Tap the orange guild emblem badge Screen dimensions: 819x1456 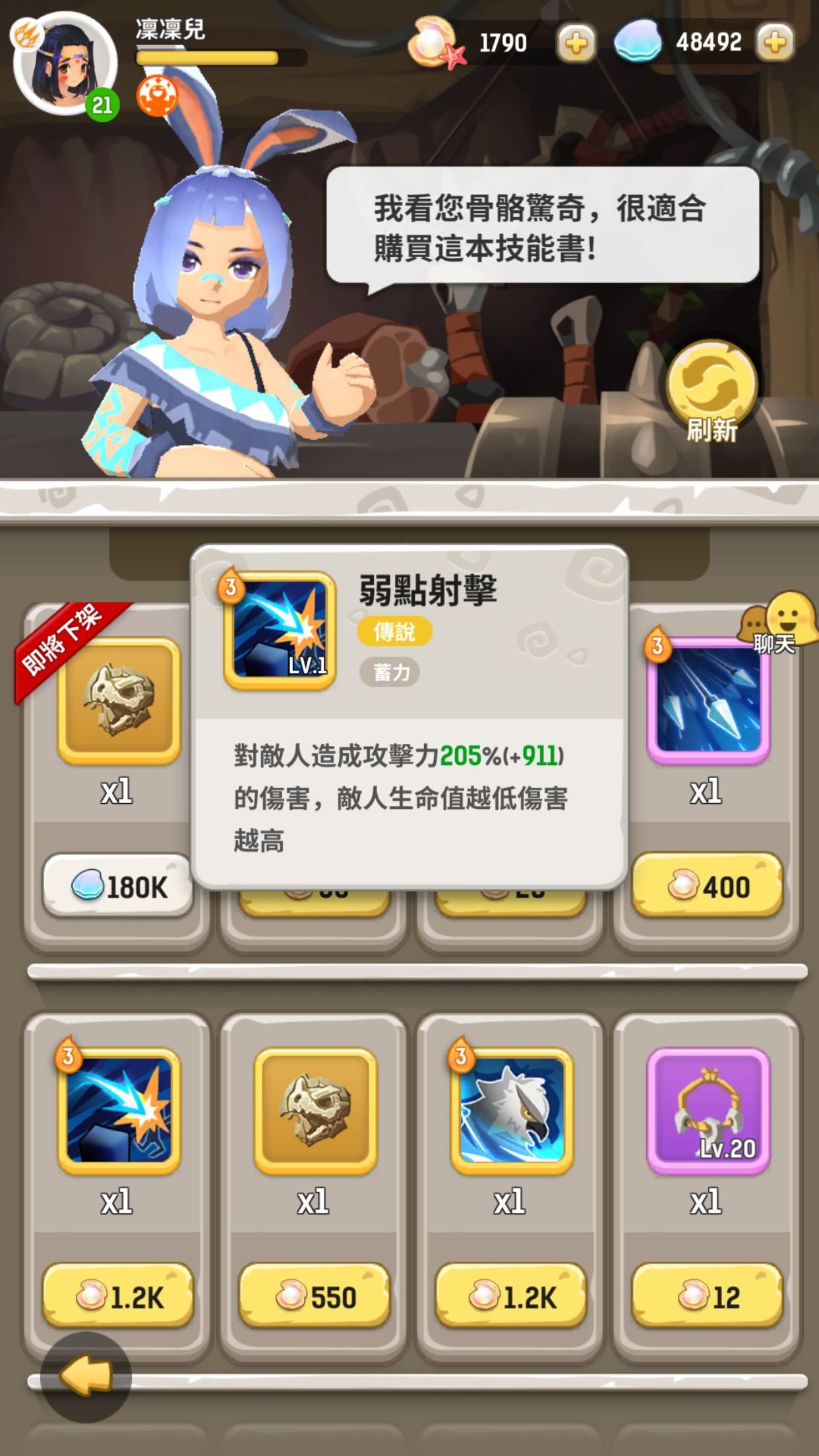[x=157, y=96]
